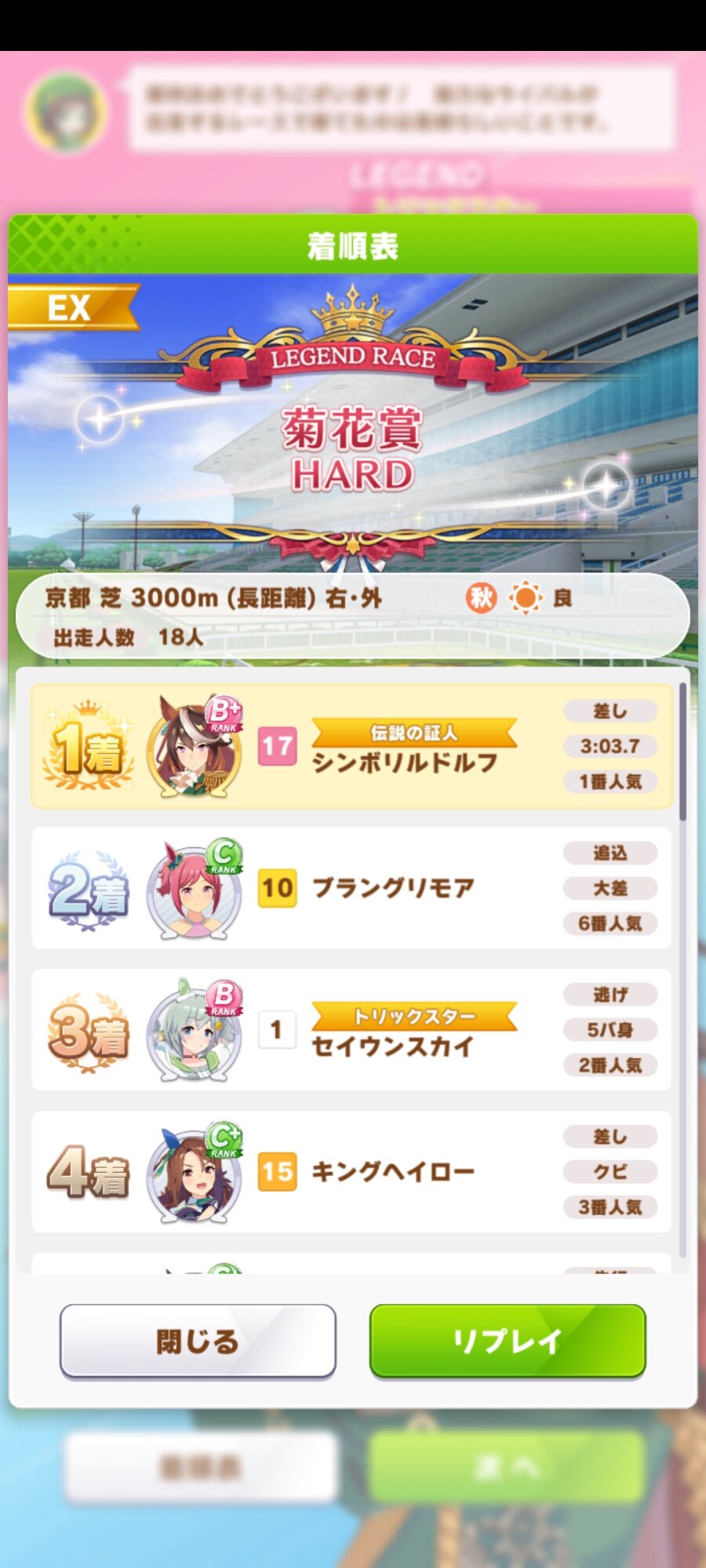Watch the race replay with リプレイ
This screenshot has width=706, height=1568.
508,1341
